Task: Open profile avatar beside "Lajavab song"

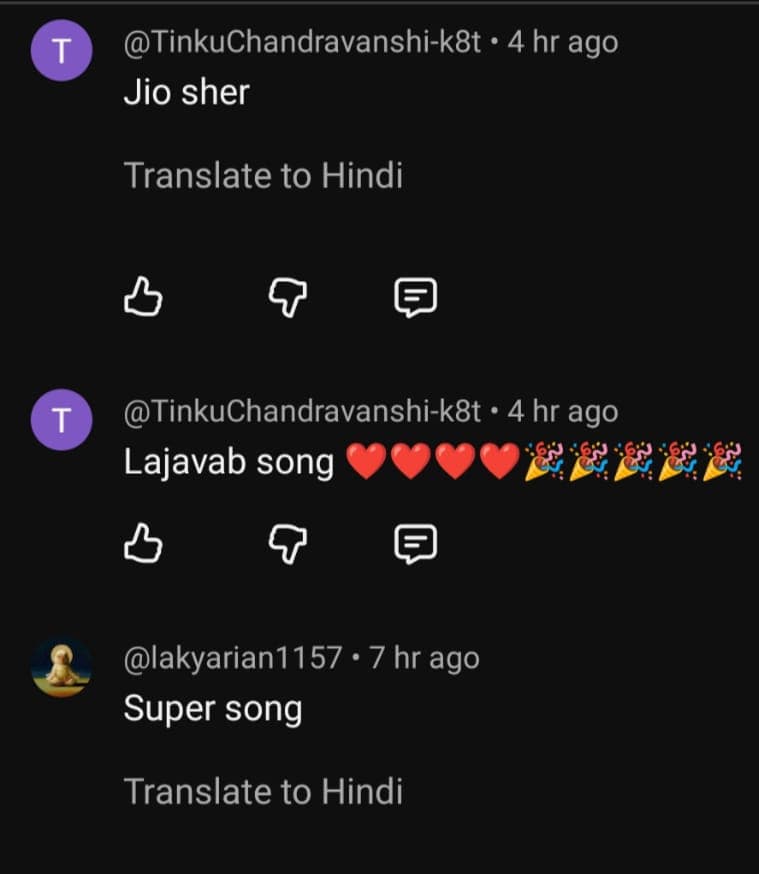Action: 62,420
